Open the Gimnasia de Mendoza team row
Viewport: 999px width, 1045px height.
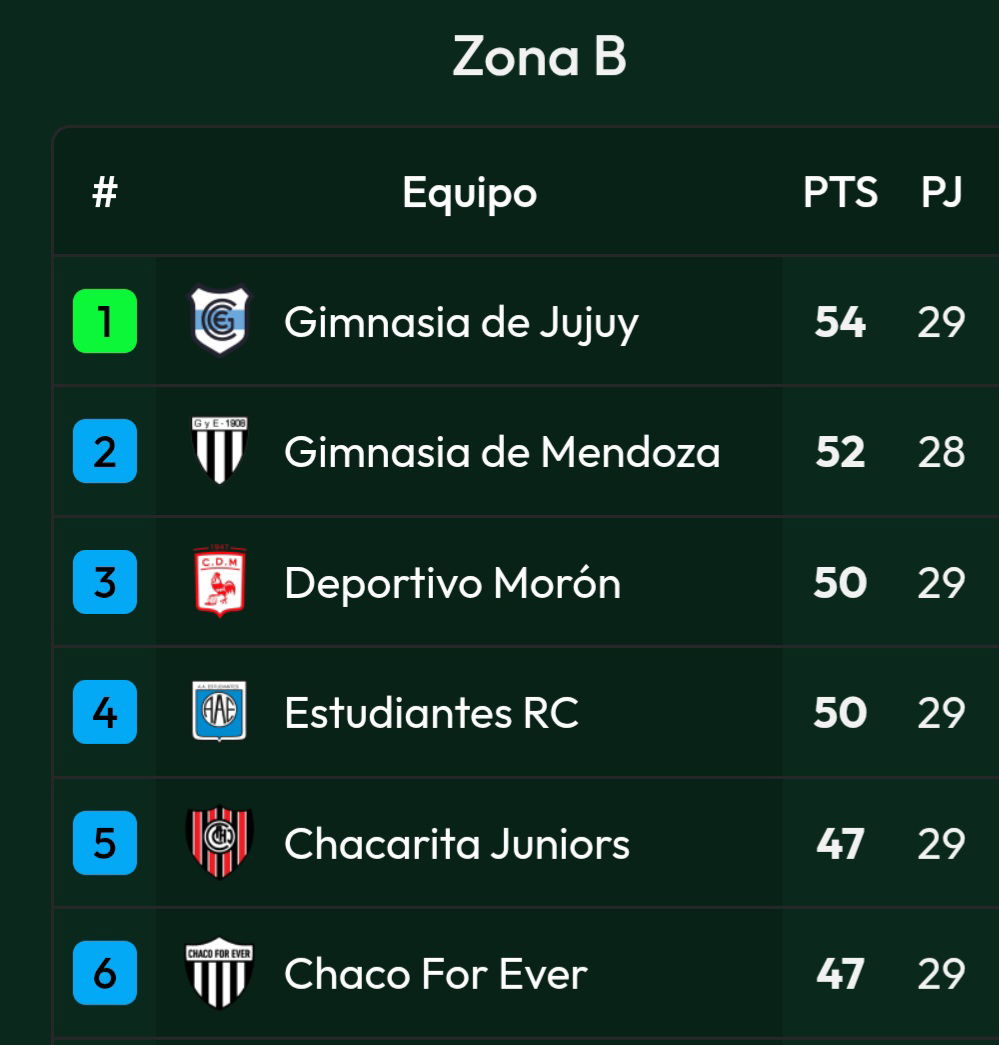click(x=501, y=452)
